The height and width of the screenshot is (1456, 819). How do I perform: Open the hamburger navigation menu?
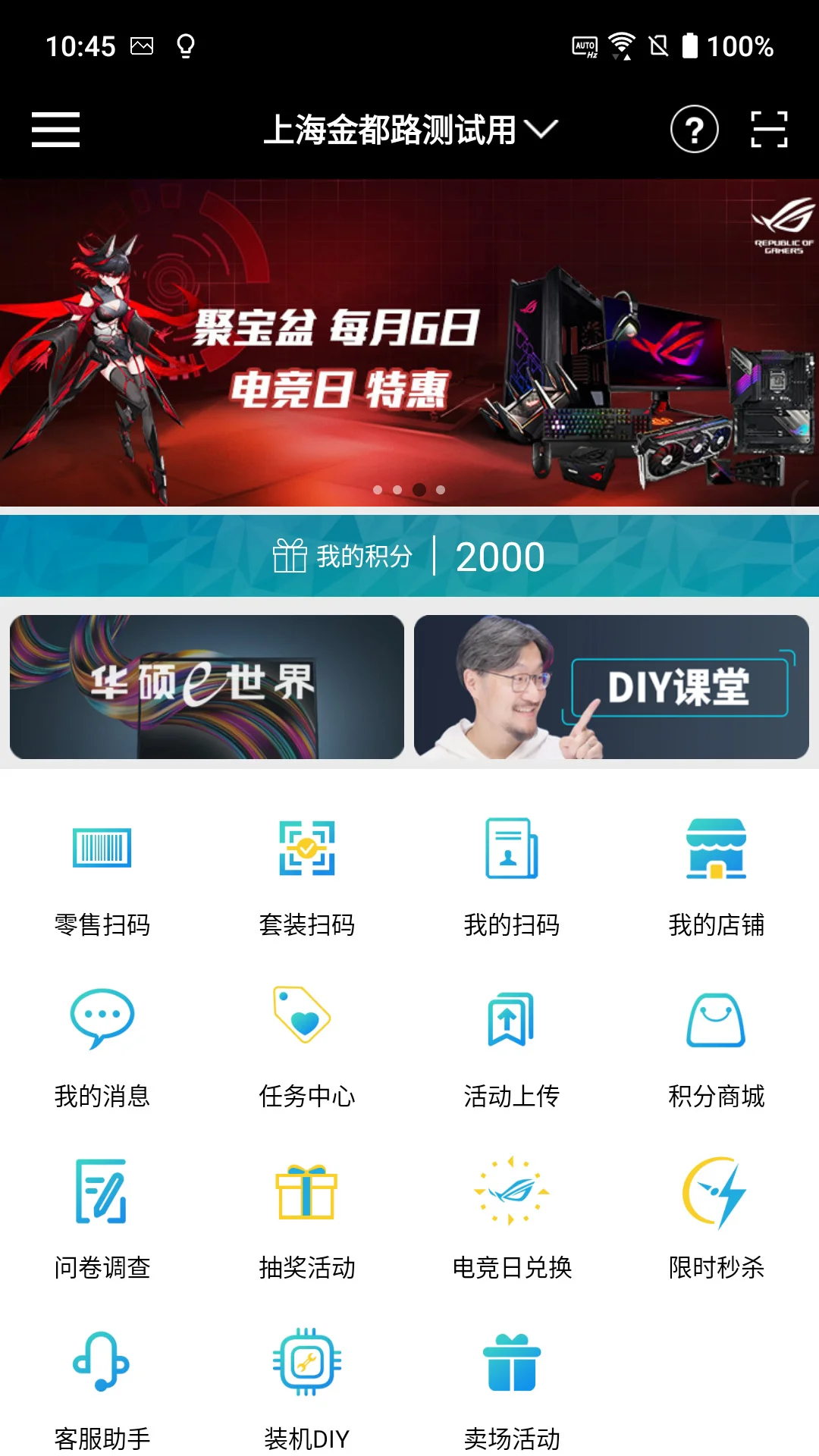[x=55, y=129]
